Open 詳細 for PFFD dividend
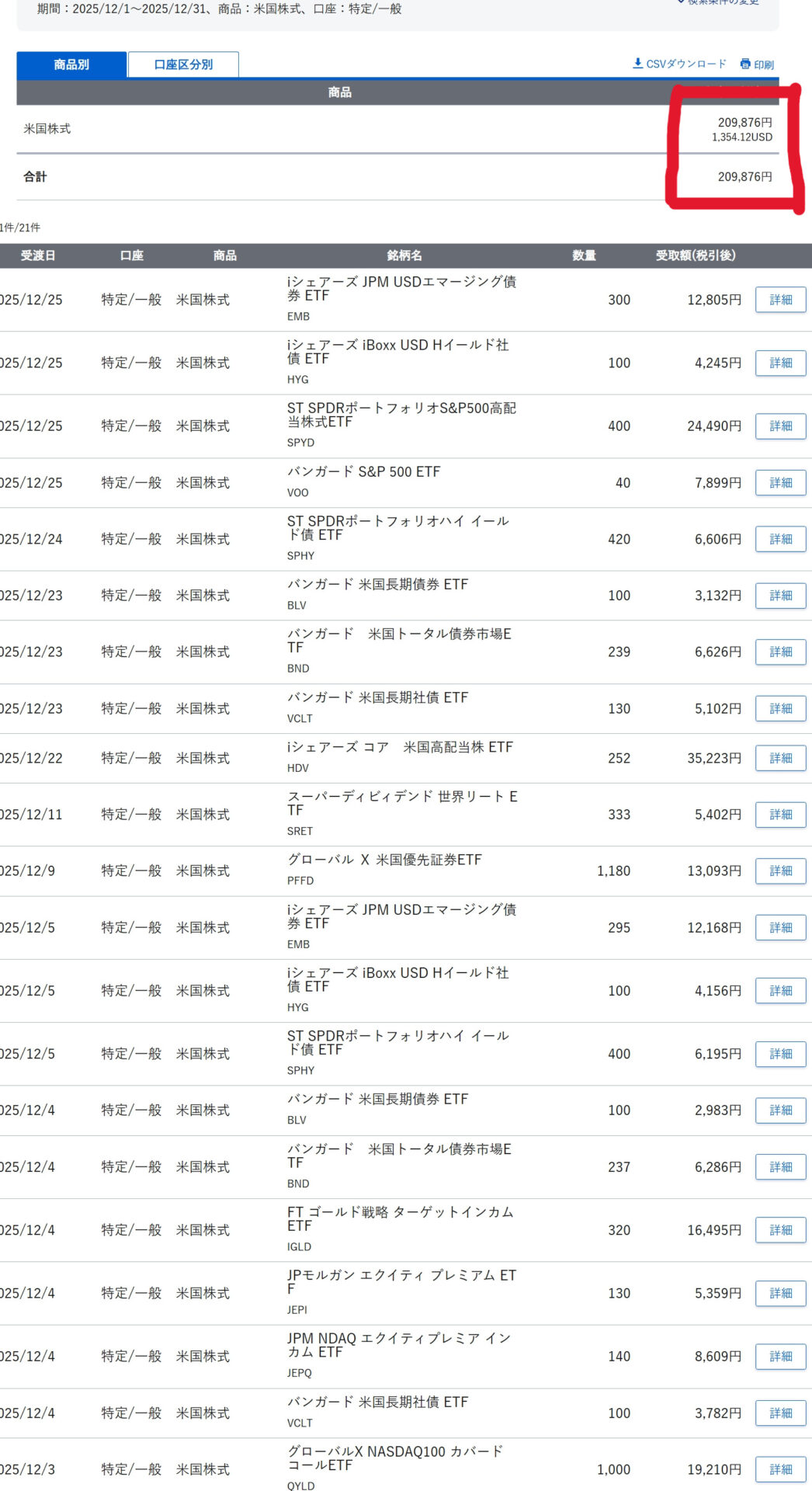812x1491 pixels. tap(780, 871)
